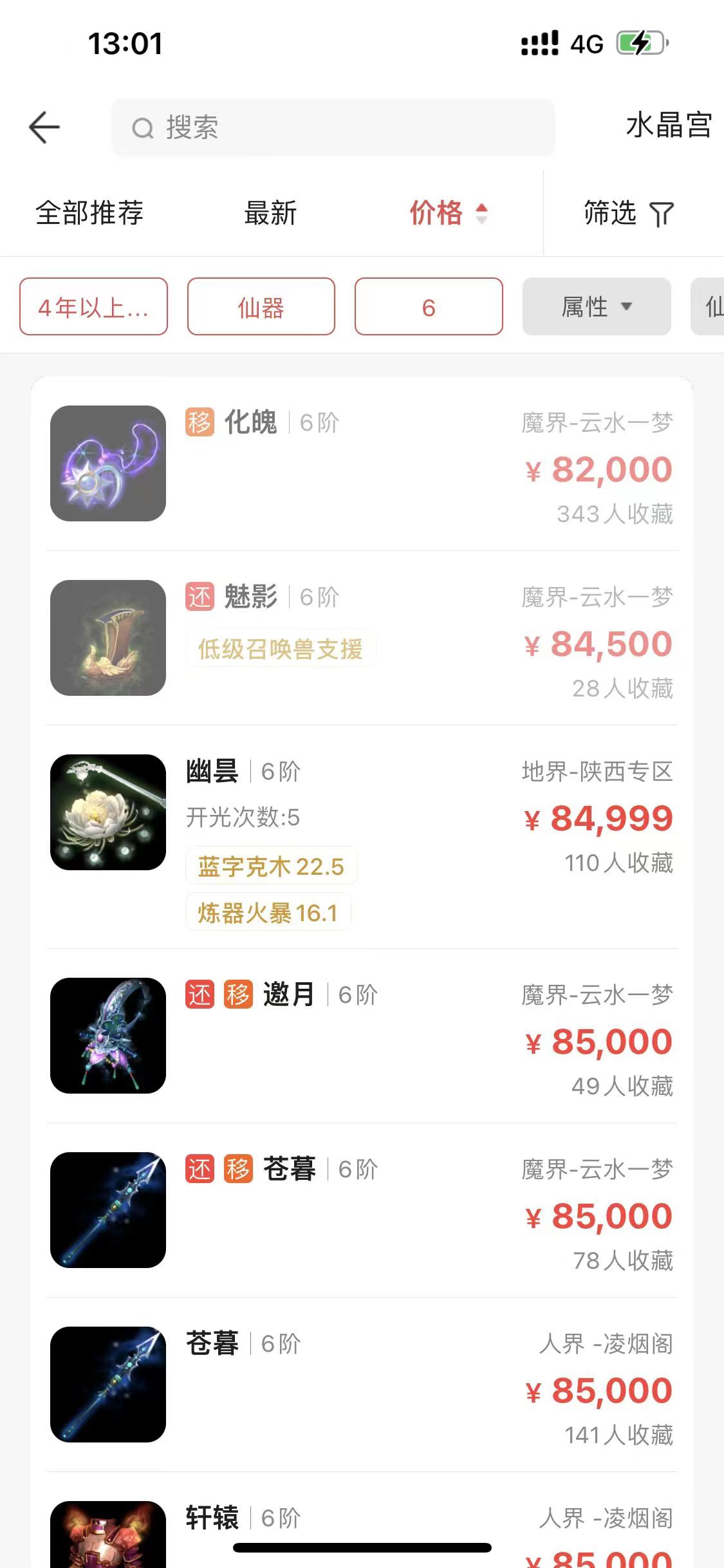Image resolution: width=724 pixels, height=1568 pixels.
Task: Switch to 最新 sorting tab
Action: click(x=270, y=213)
